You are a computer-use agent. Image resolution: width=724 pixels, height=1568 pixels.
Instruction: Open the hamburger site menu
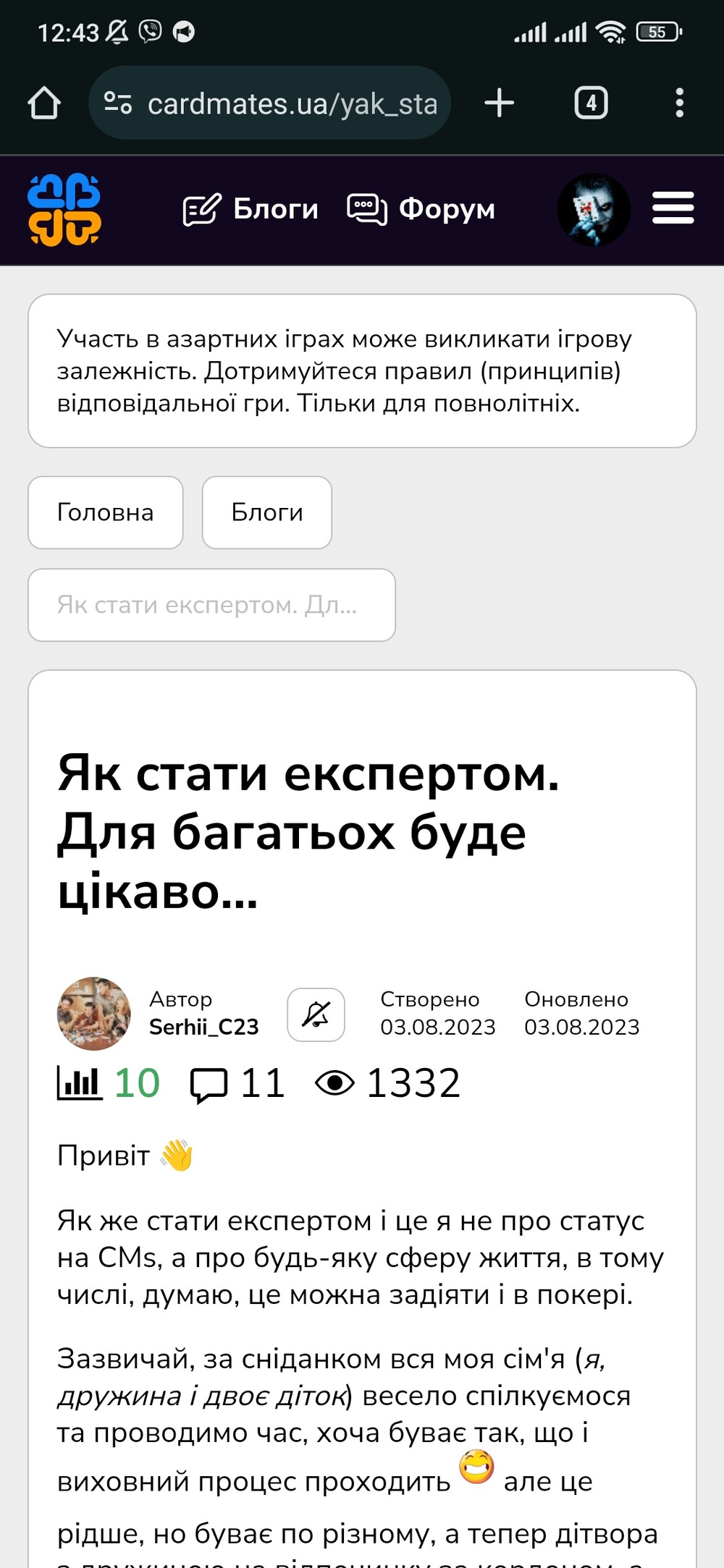673,208
